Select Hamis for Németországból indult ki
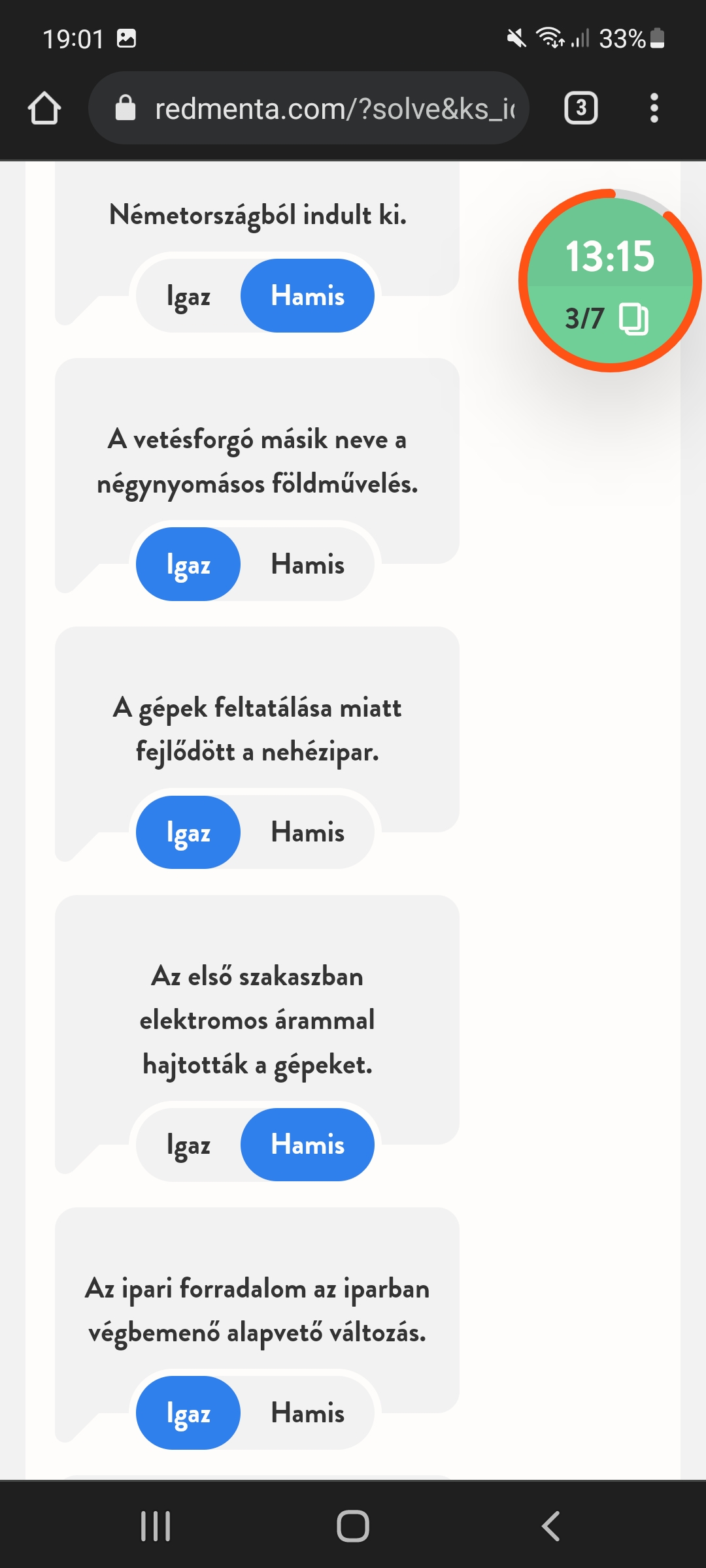 (x=307, y=296)
